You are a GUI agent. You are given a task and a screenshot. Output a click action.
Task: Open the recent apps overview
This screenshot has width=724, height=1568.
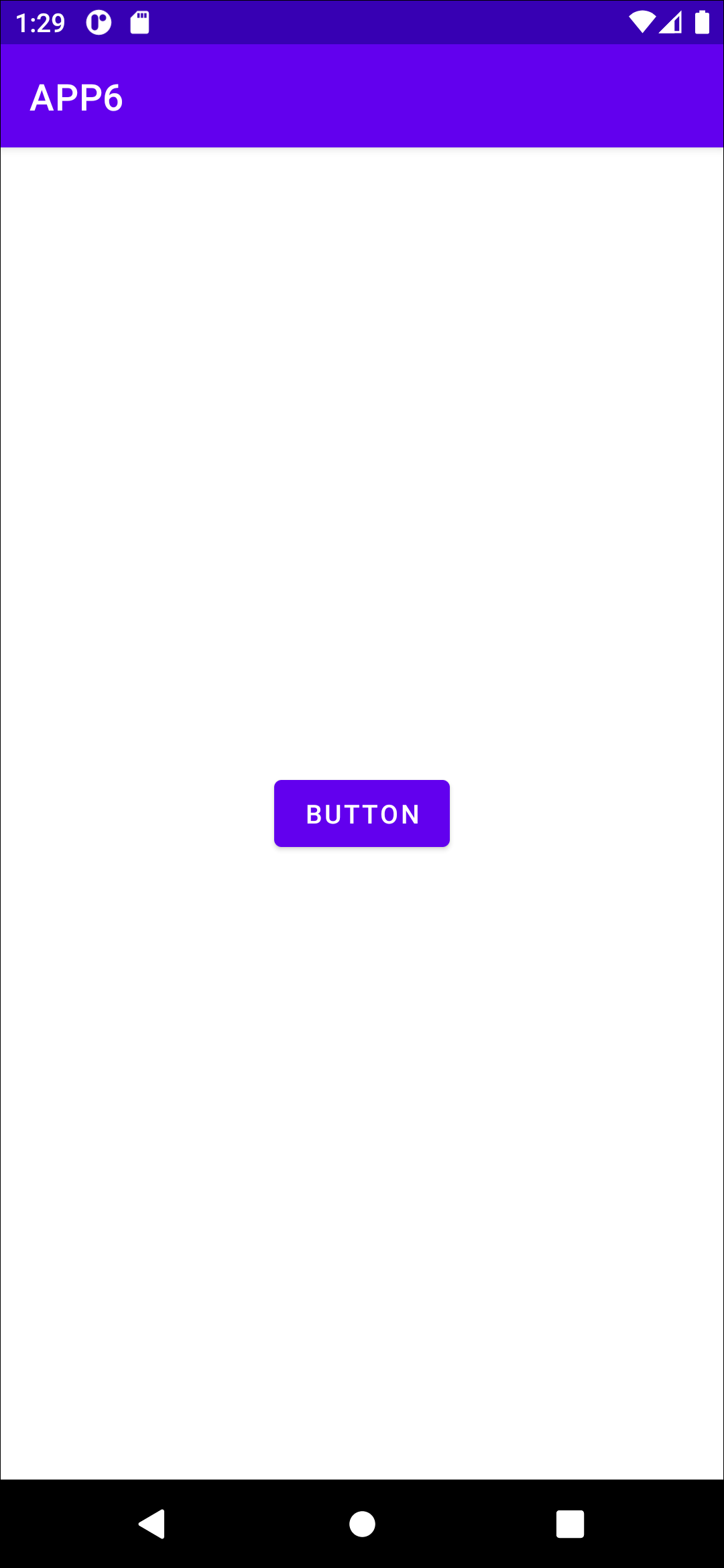(570, 1524)
